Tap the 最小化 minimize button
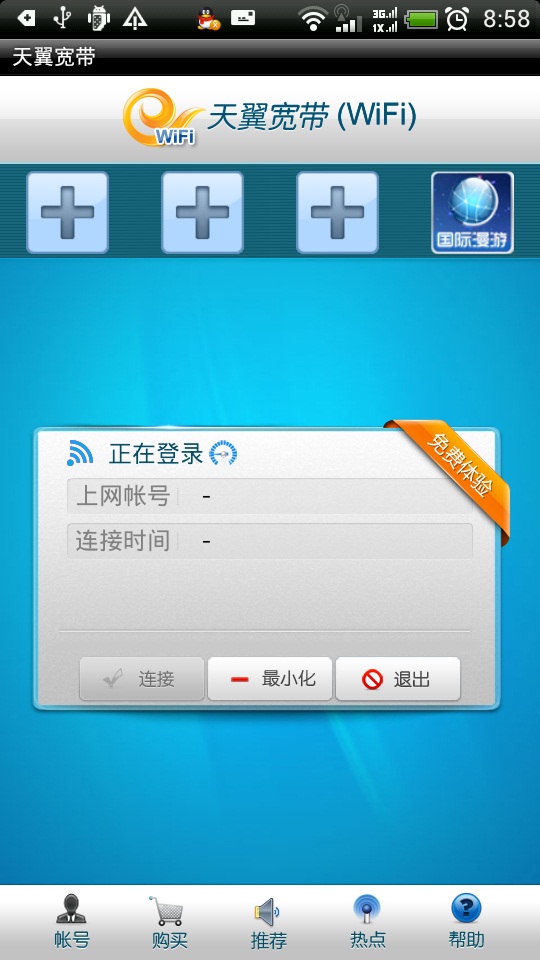 (270, 678)
